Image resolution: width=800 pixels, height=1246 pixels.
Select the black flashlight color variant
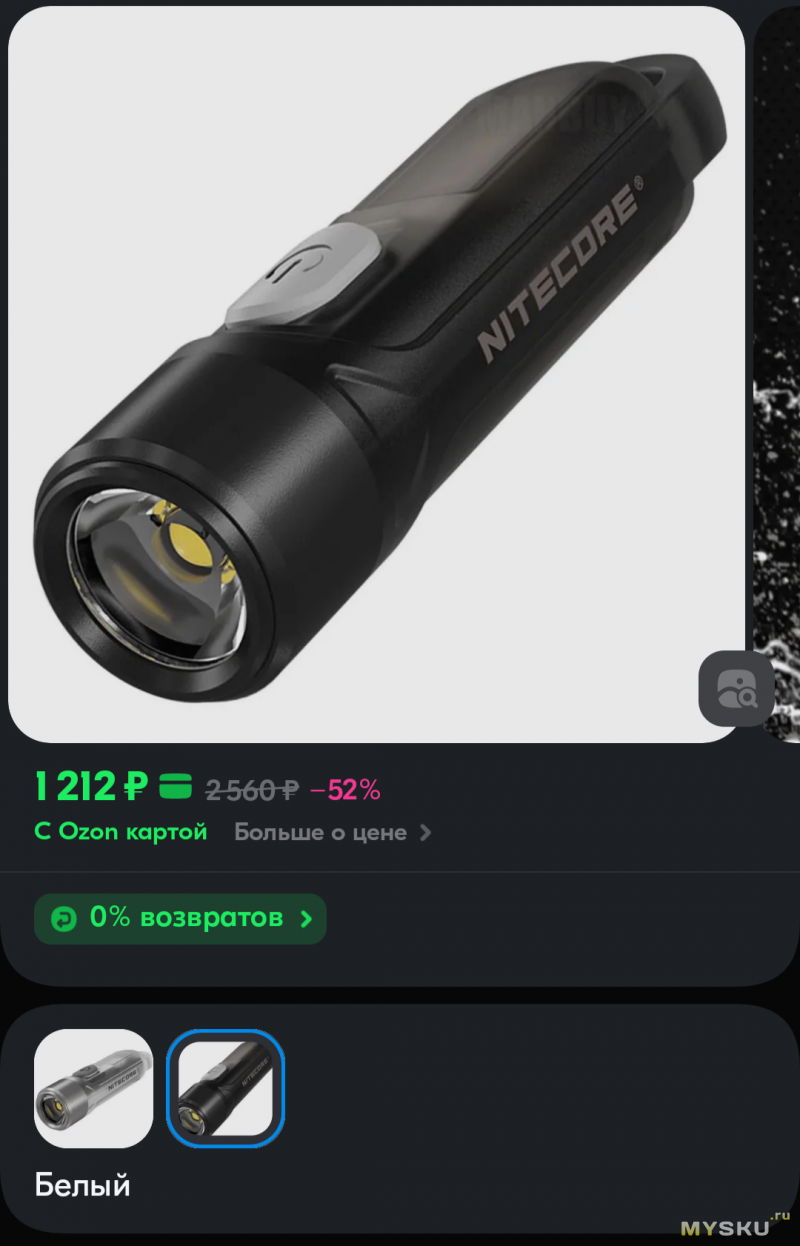[225, 1088]
